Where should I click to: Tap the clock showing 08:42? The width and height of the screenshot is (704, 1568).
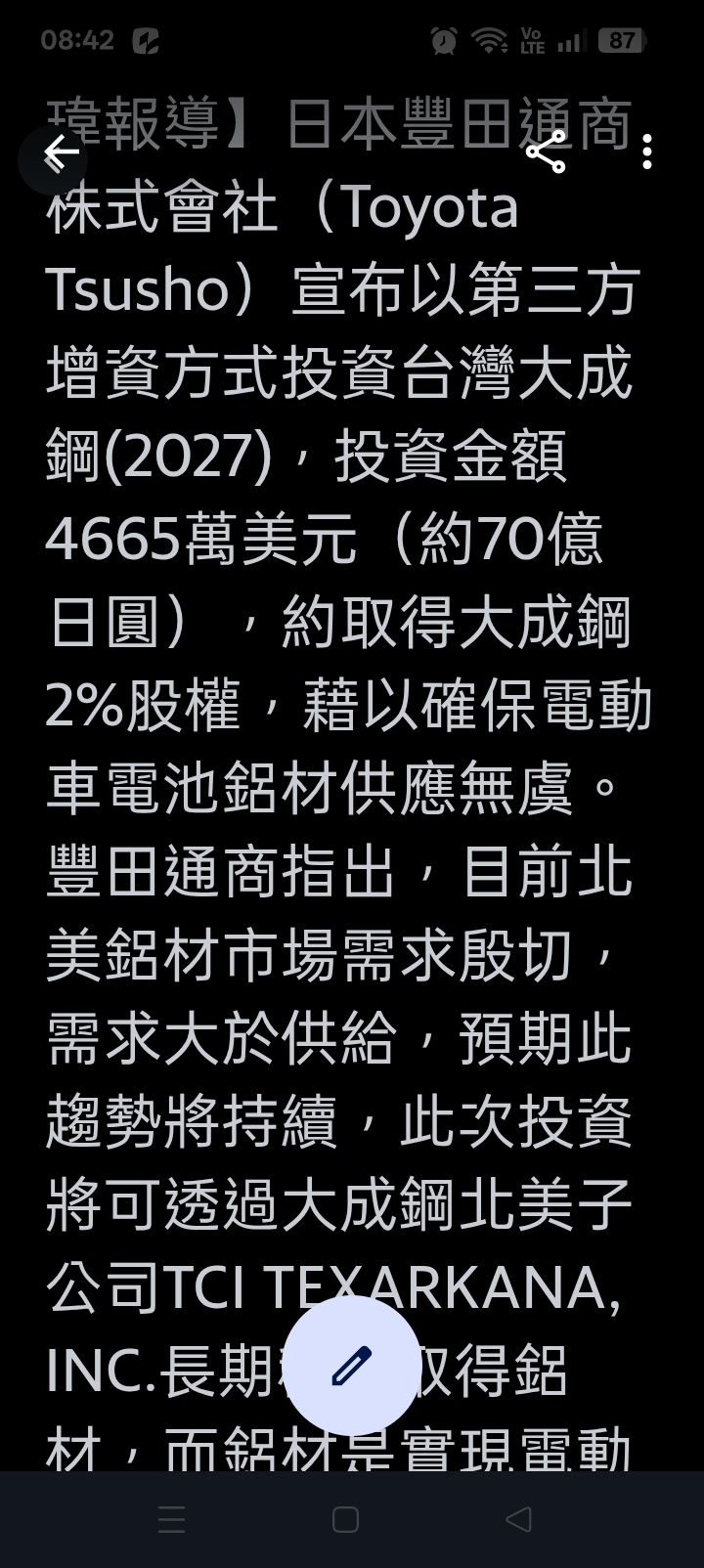pyautogui.click(x=78, y=39)
